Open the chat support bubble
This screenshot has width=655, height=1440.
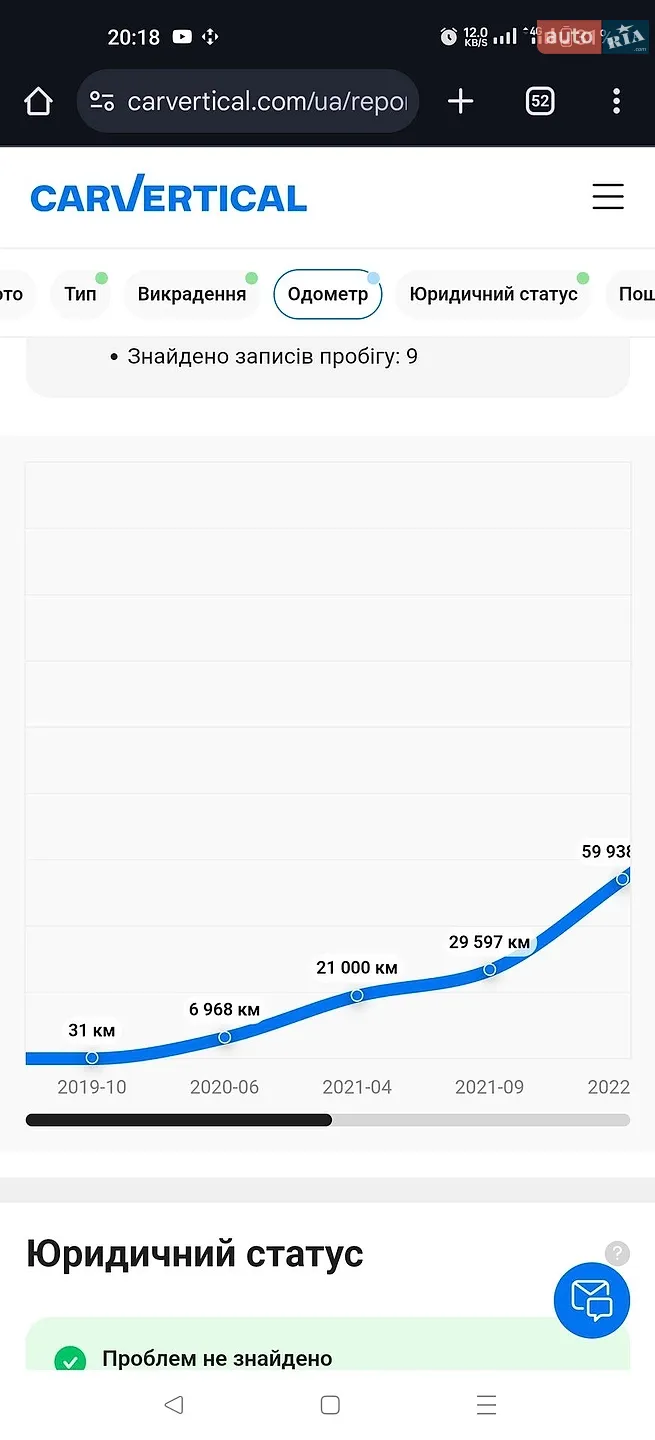click(x=592, y=1300)
